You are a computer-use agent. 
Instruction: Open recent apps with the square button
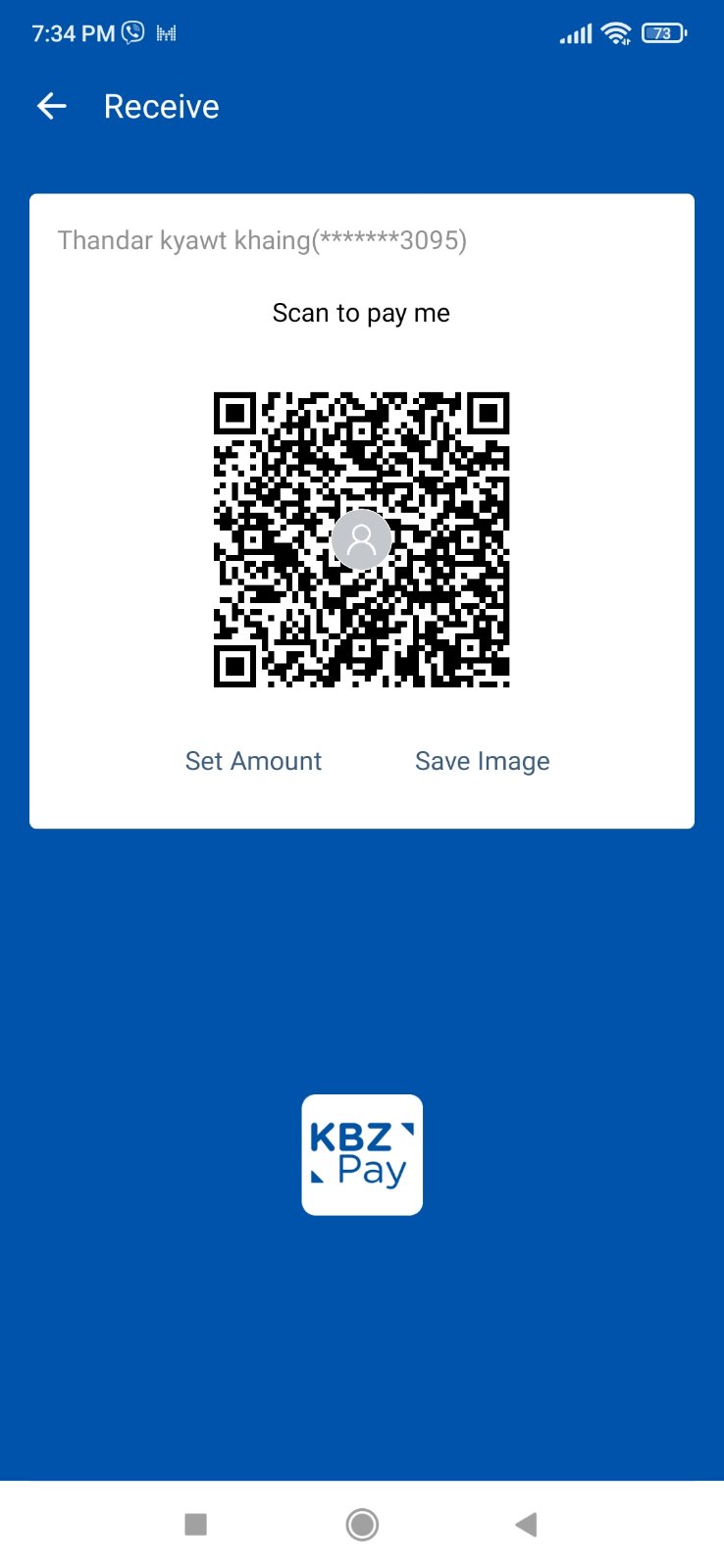tap(196, 1524)
